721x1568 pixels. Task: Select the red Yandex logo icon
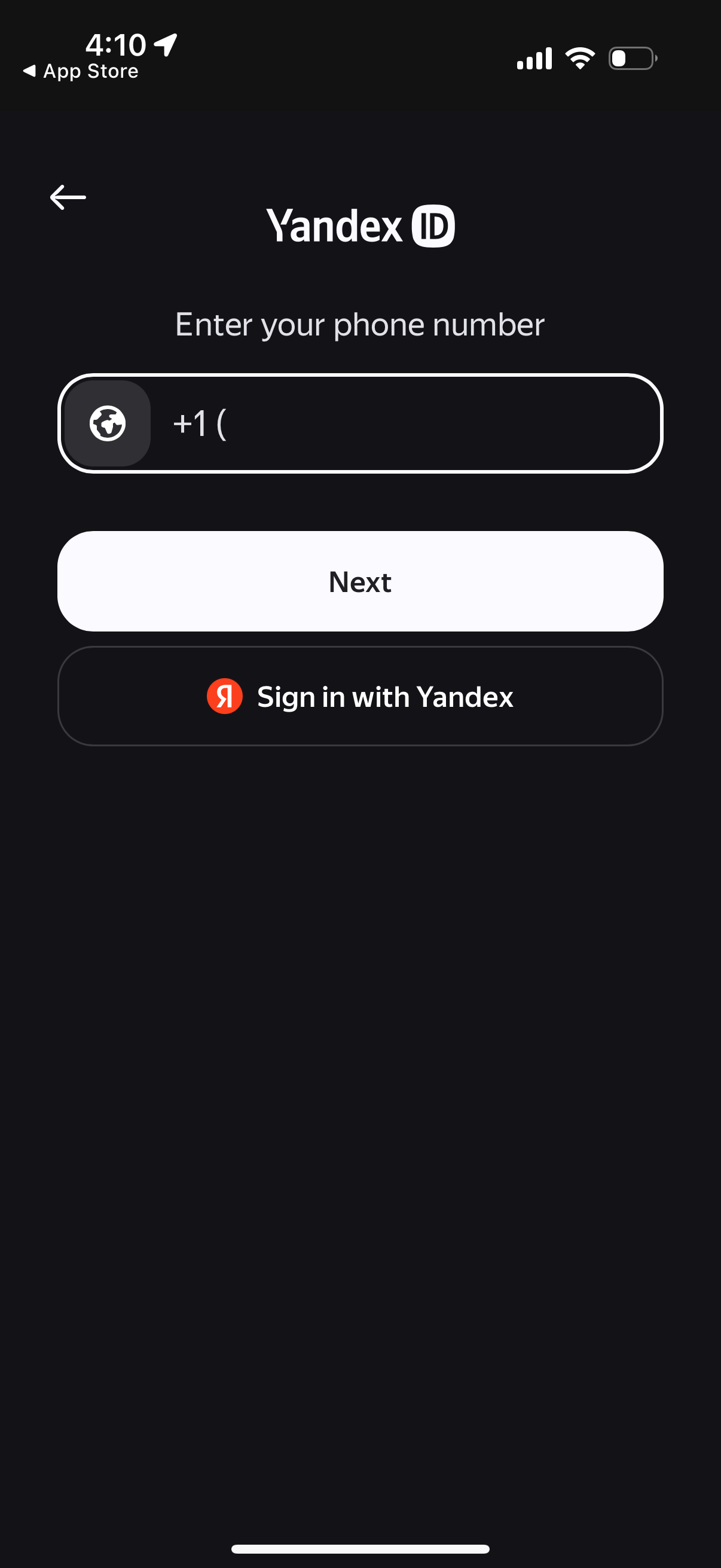pyautogui.click(x=226, y=697)
